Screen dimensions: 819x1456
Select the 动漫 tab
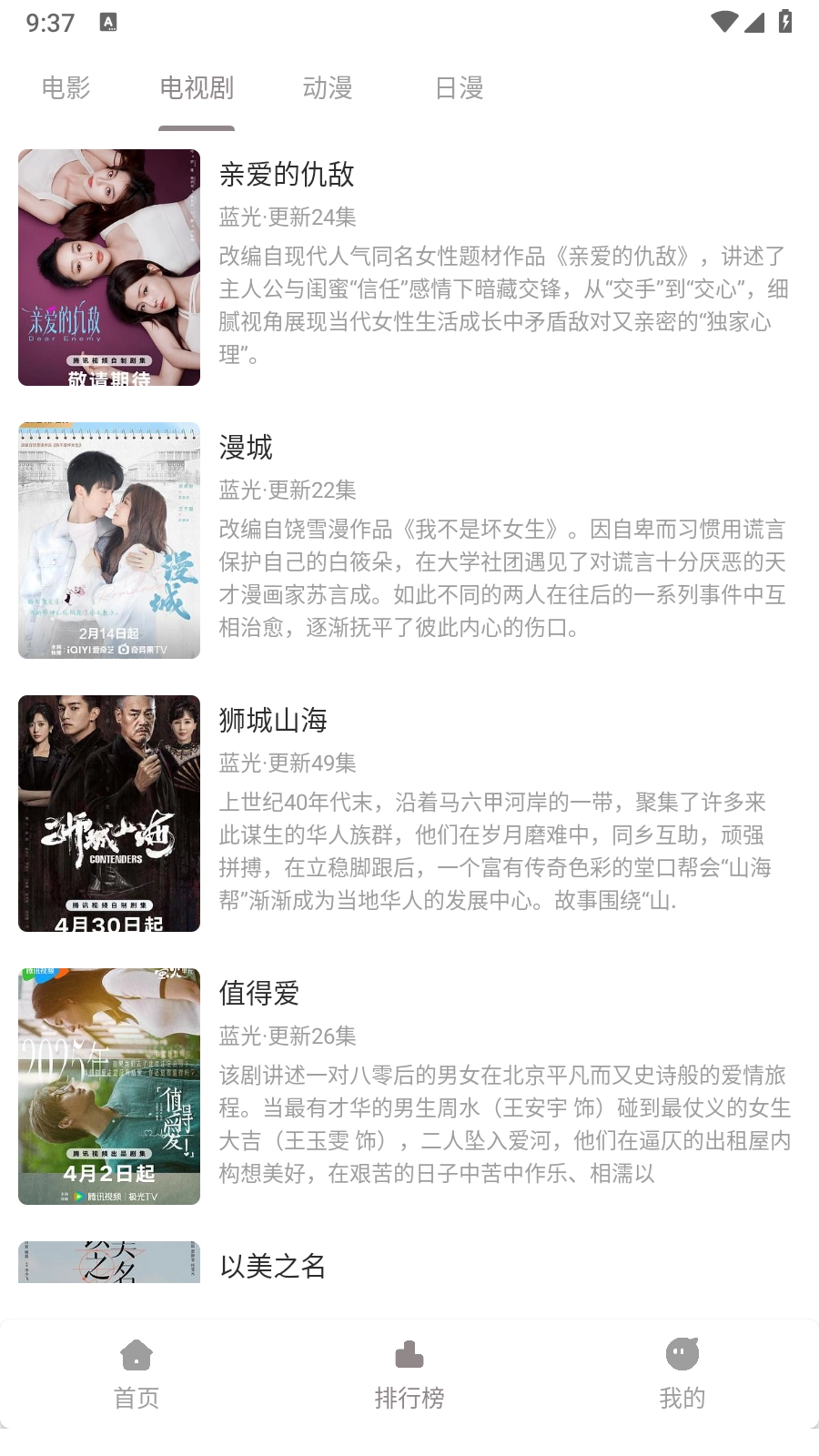pyautogui.click(x=328, y=88)
